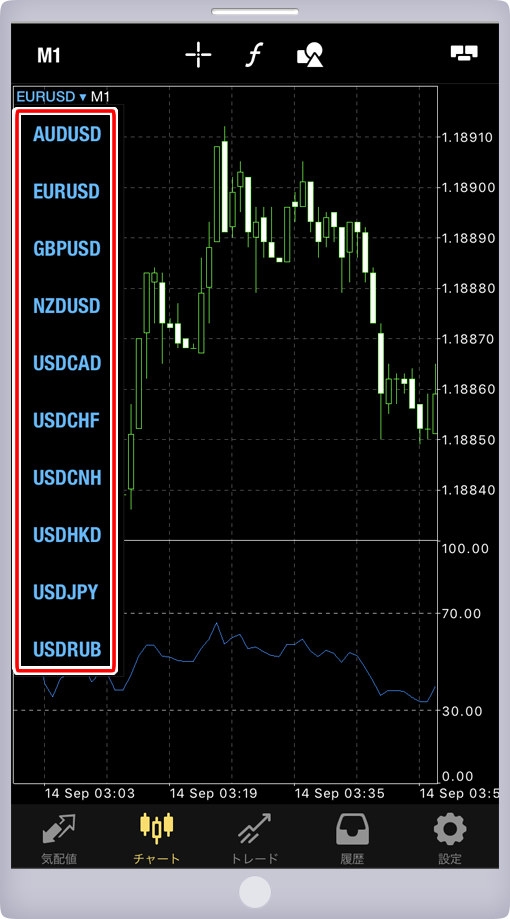Pick USDRUB from the symbol list

click(x=67, y=649)
